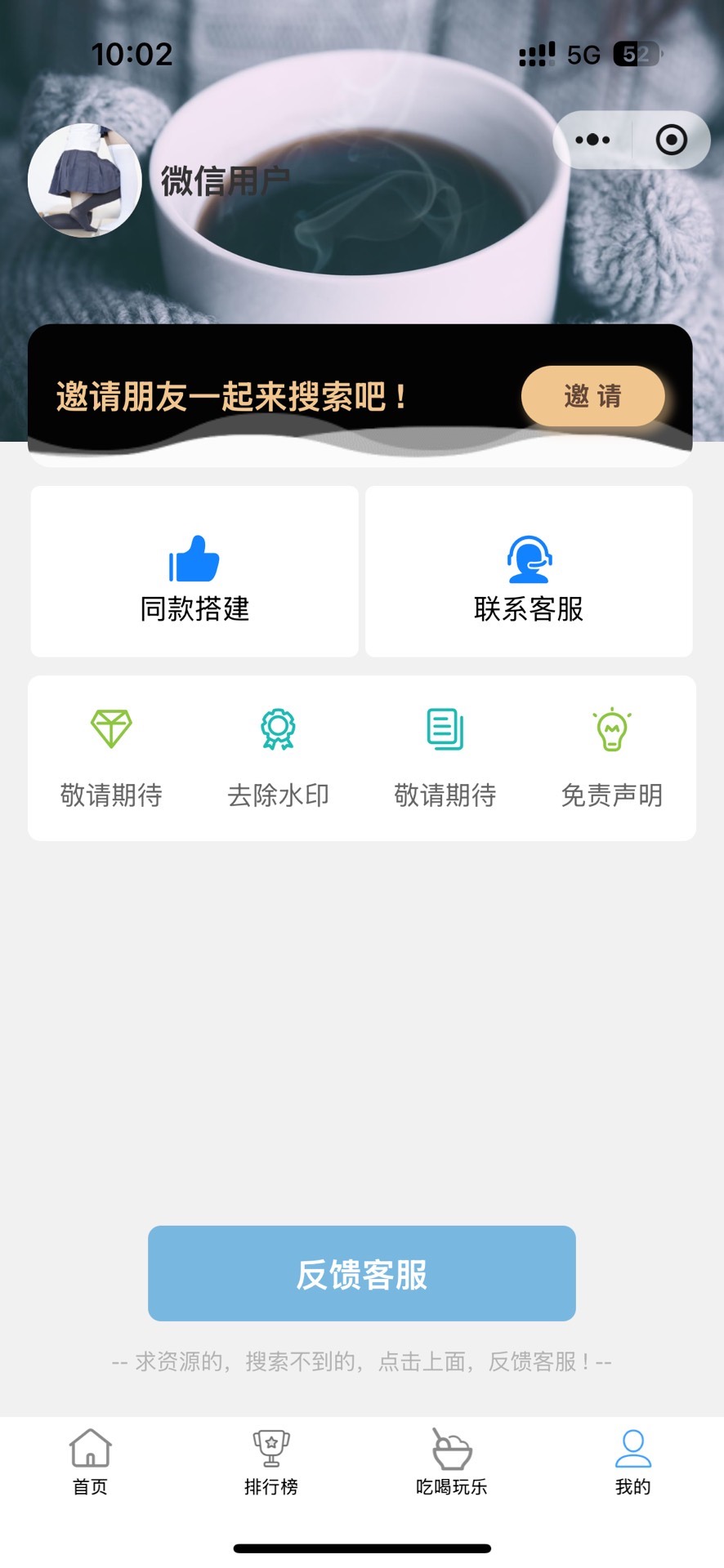Image resolution: width=724 pixels, height=1568 pixels.
Task: Tap the 邀请 invite button
Action: pos(592,396)
